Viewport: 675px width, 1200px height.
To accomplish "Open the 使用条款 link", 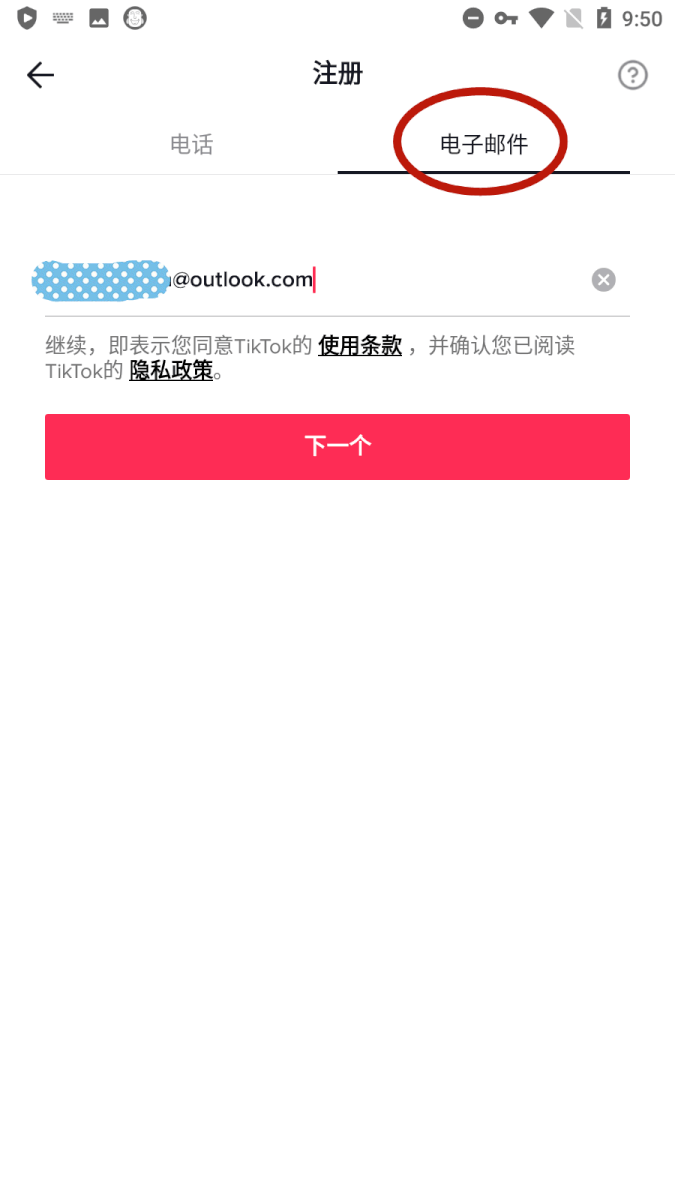I will click(360, 346).
